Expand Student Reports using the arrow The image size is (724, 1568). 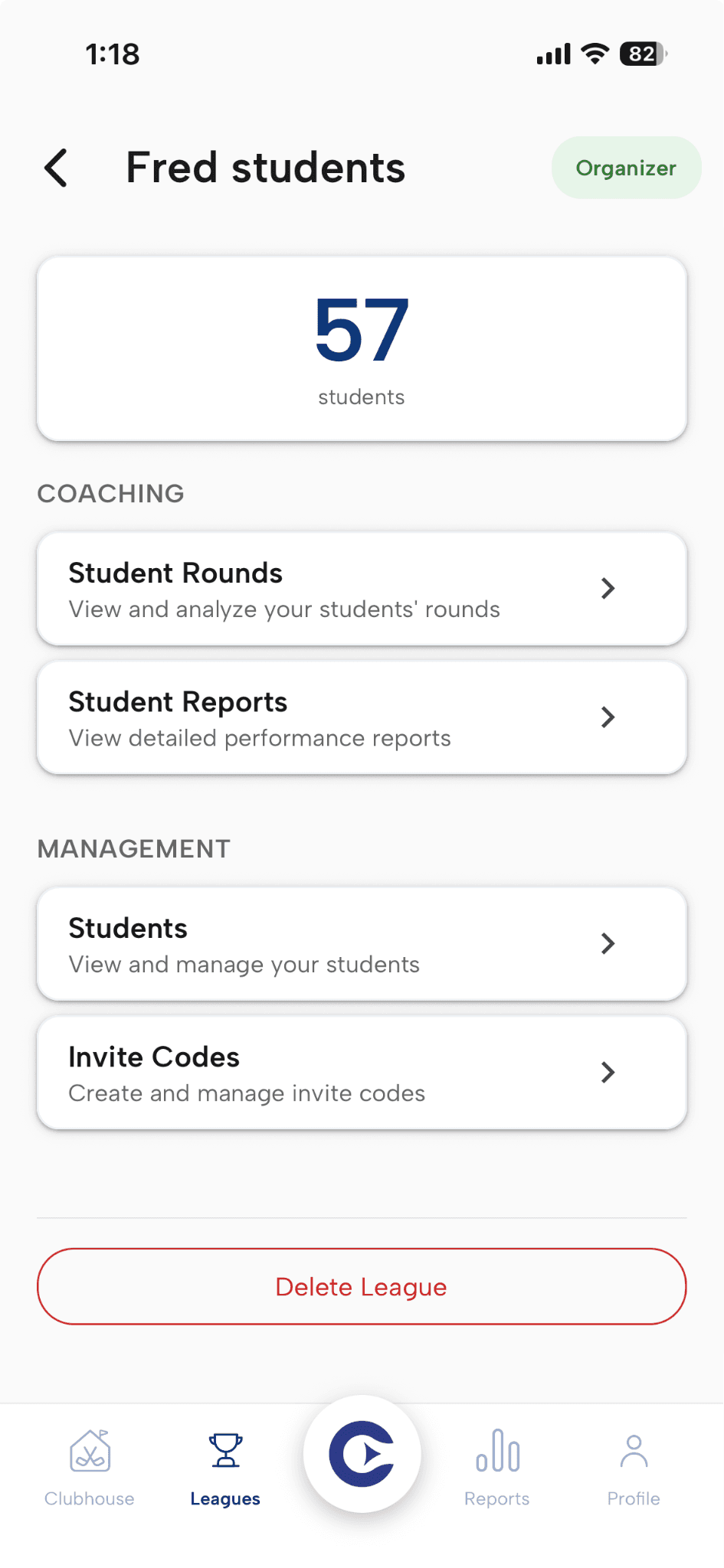(x=608, y=717)
